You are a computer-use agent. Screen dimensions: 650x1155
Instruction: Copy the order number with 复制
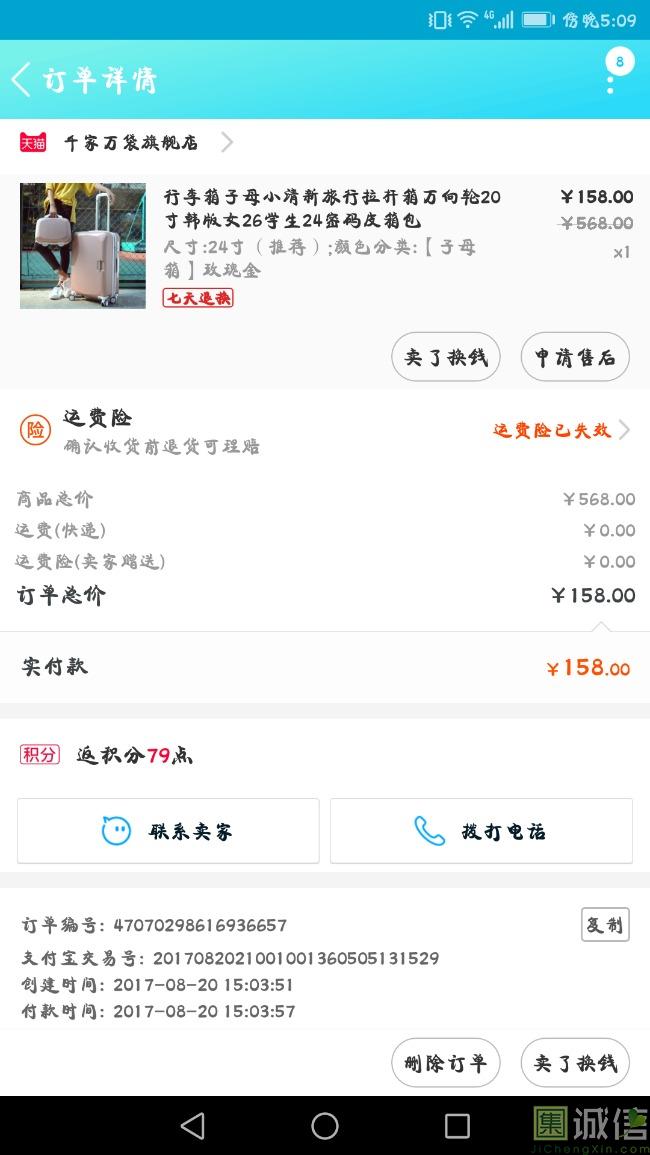click(604, 925)
